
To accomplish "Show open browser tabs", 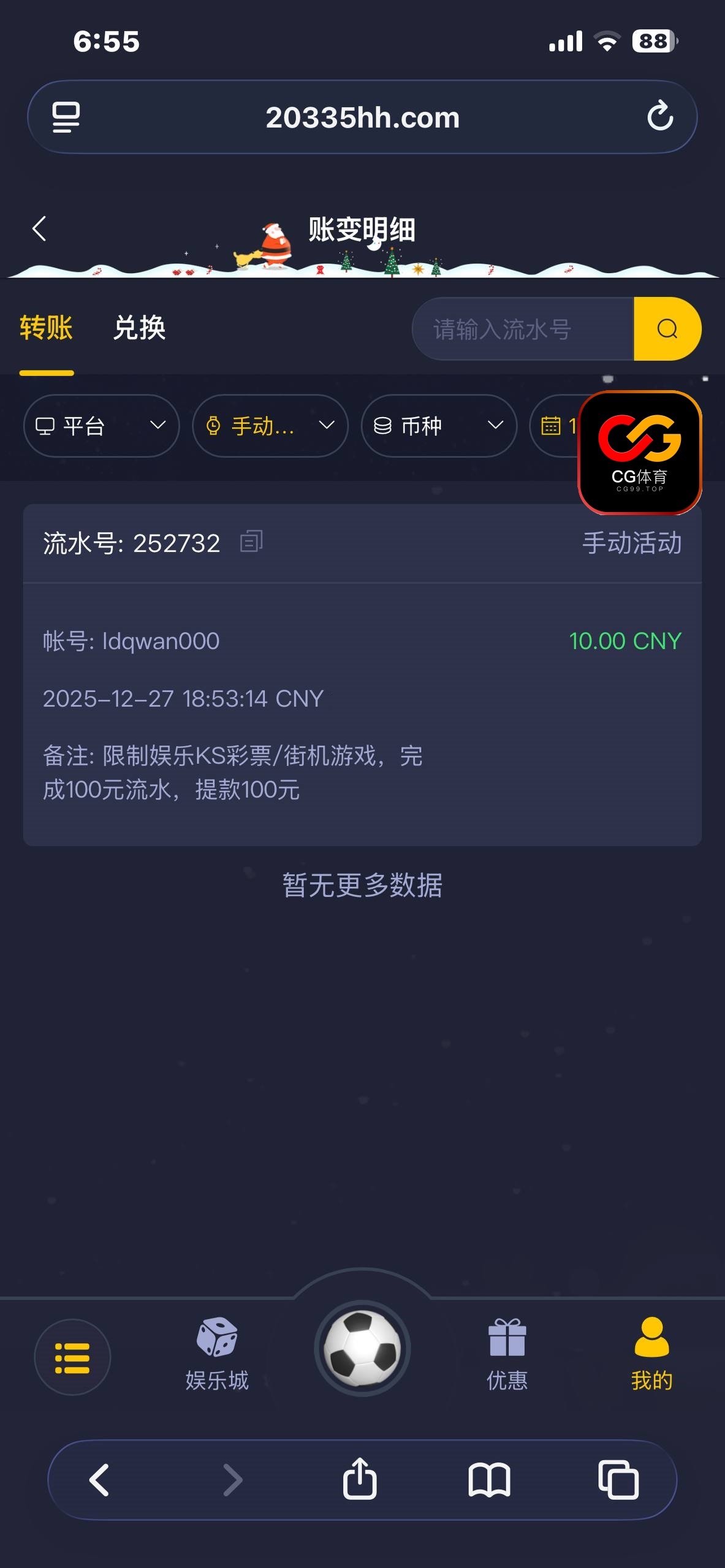I will [x=618, y=1479].
